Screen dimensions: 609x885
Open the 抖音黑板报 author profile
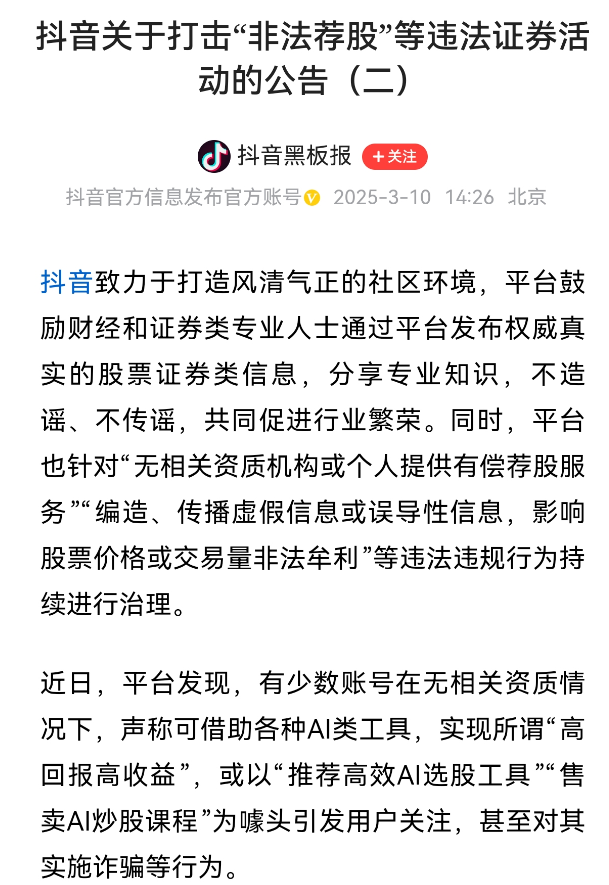click(294, 156)
